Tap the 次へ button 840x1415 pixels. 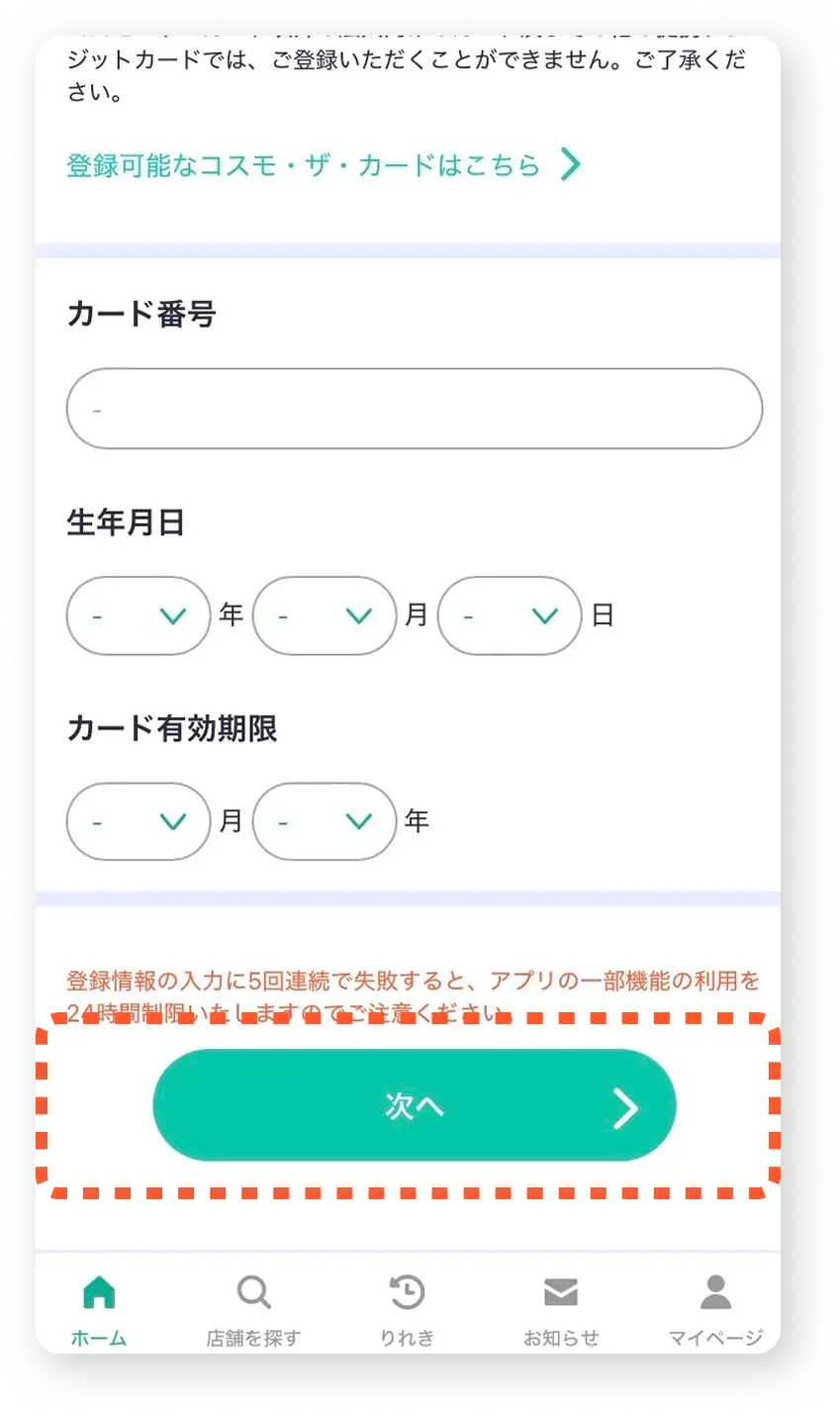[x=415, y=1105]
